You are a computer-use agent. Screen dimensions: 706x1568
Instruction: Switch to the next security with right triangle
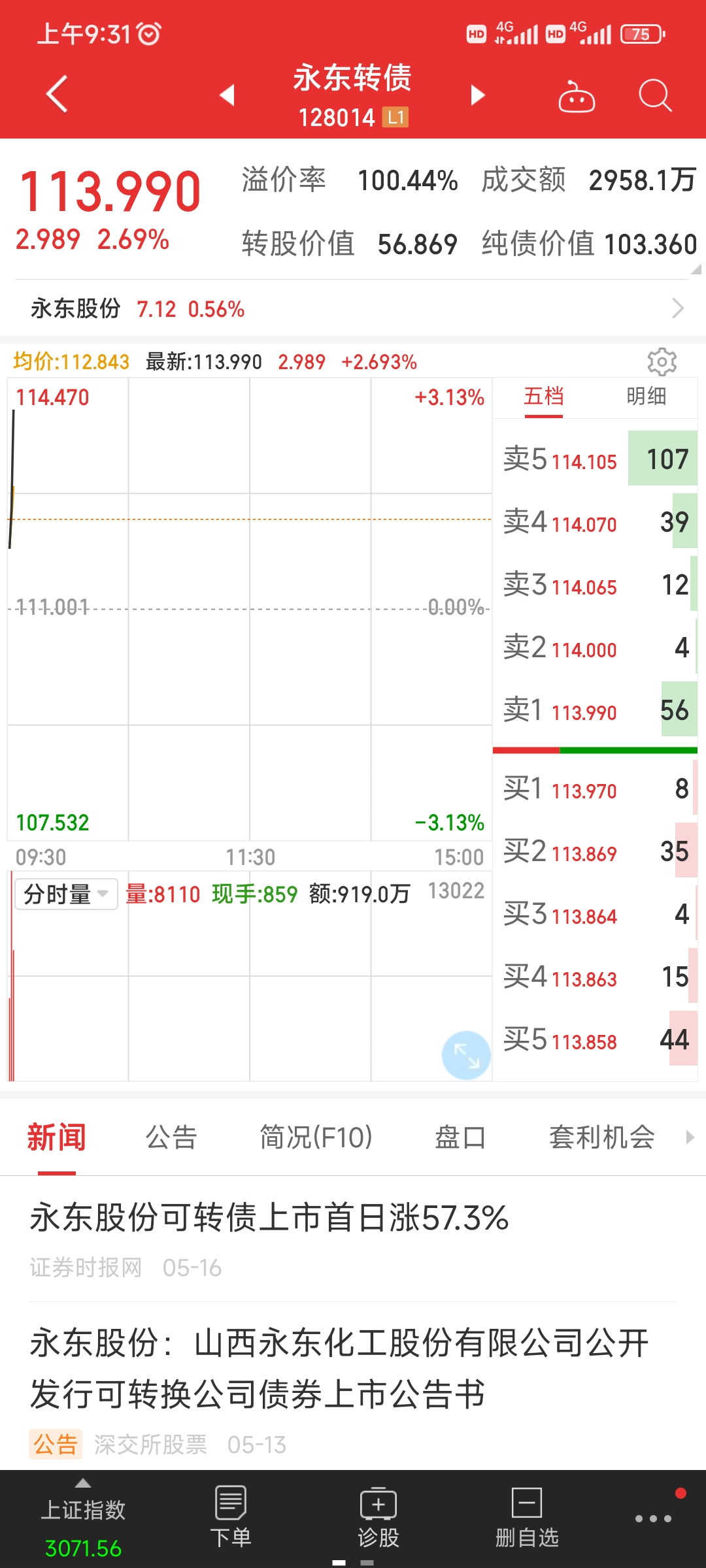click(479, 95)
